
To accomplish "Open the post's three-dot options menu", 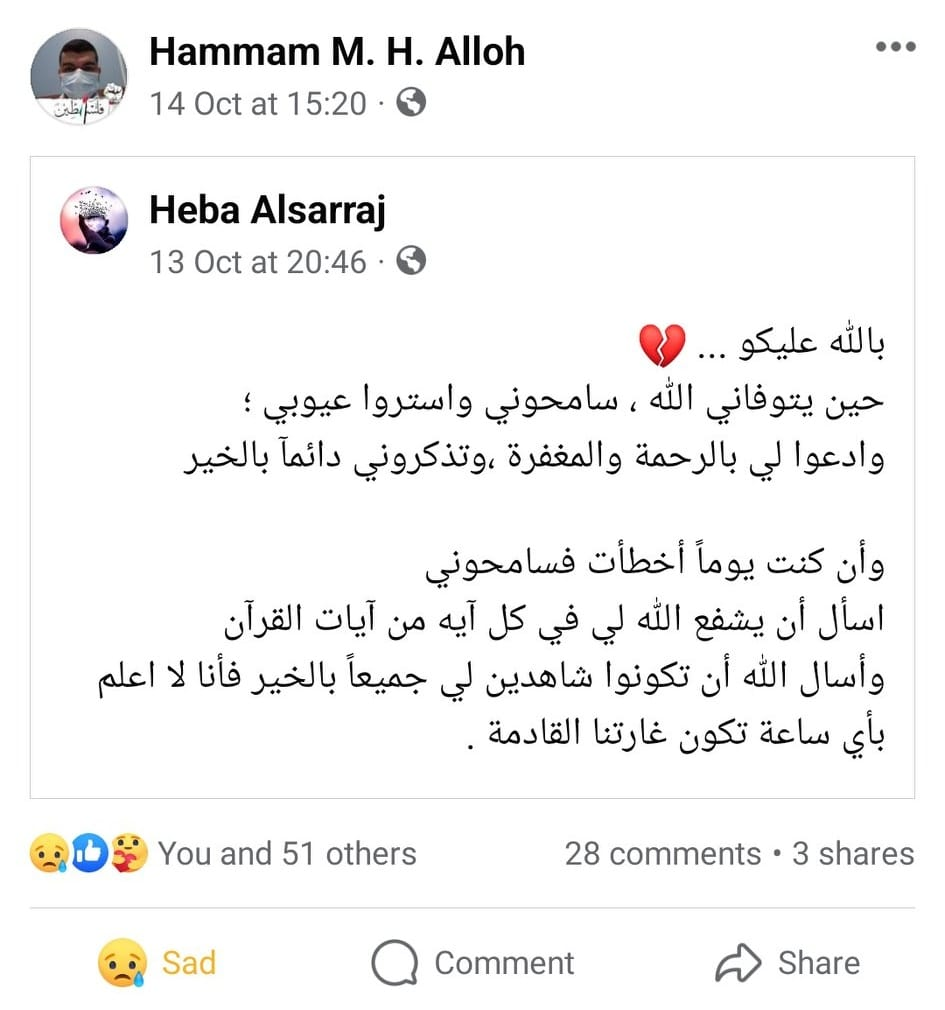I will click(x=894, y=47).
